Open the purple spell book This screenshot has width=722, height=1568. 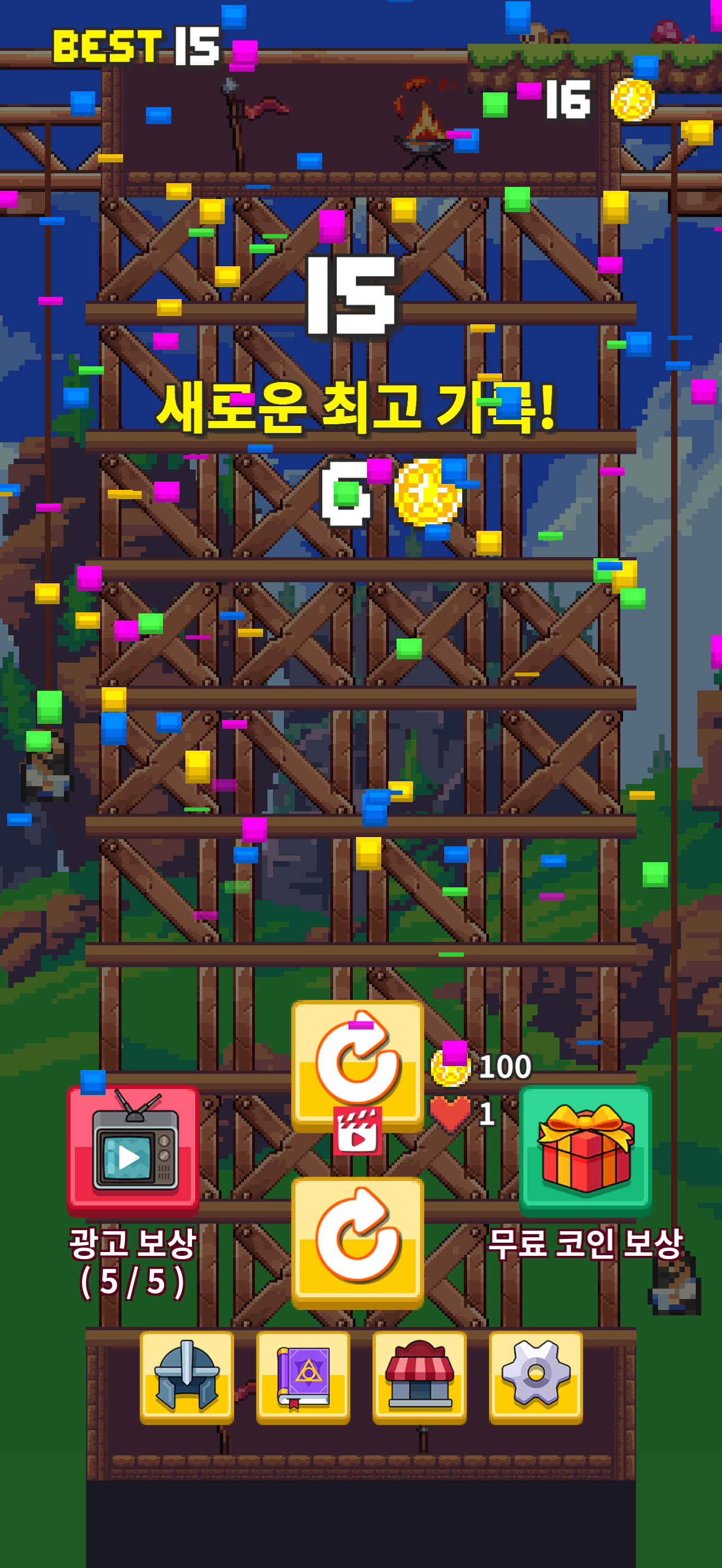click(x=302, y=1376)
